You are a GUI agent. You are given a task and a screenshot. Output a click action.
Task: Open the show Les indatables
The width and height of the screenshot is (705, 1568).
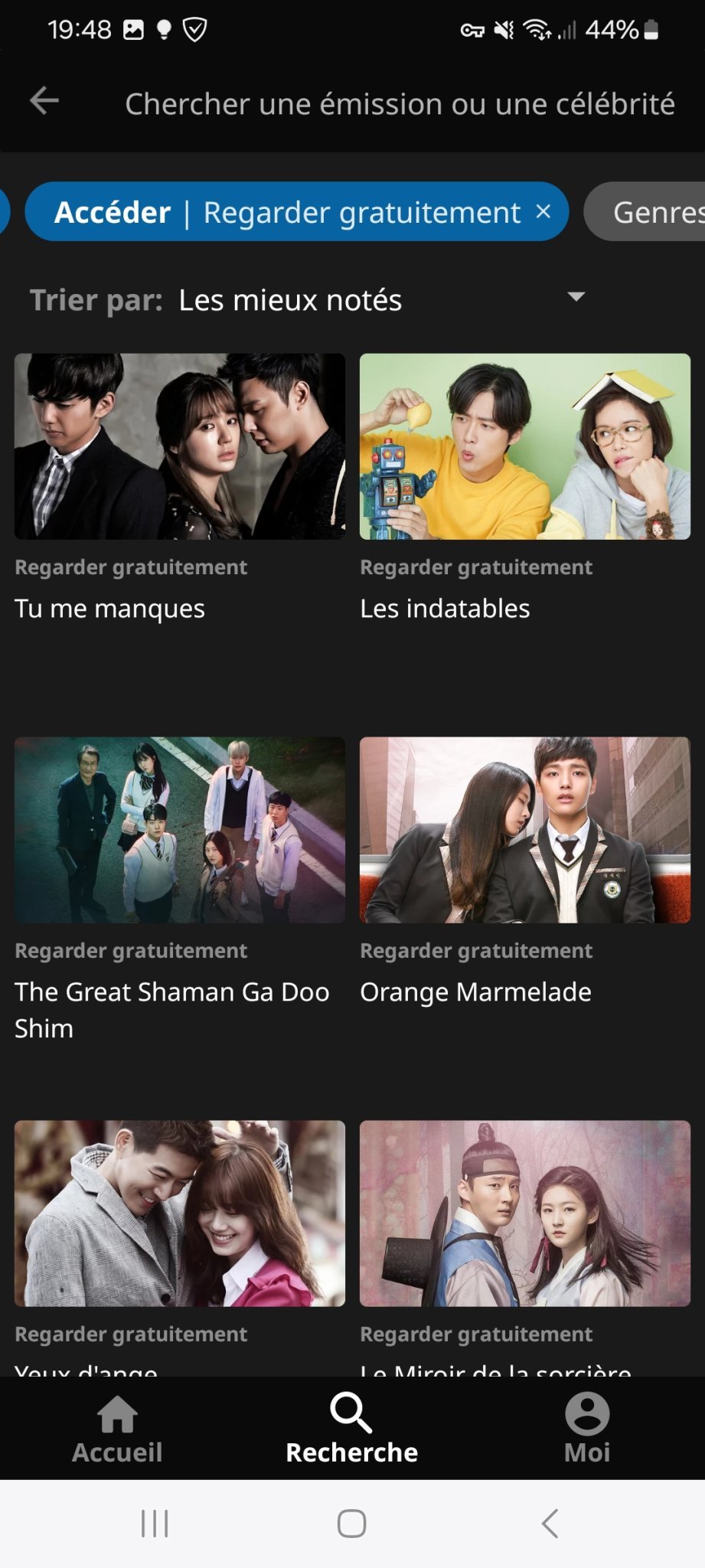tap(524, 446)
